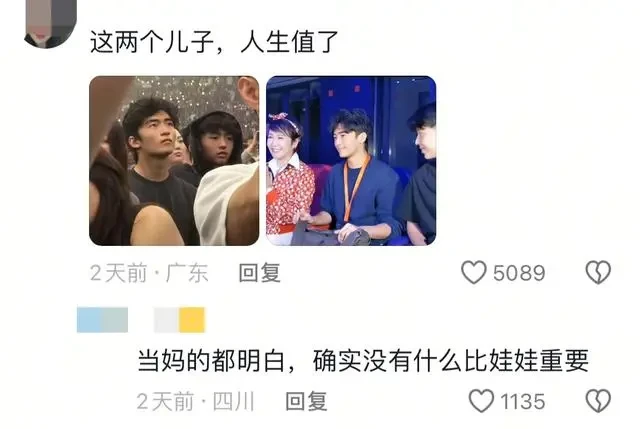Reply to the 当妈的都明白 comment
The width and height of the screenshot is (640, 429).
coord(306,402)
